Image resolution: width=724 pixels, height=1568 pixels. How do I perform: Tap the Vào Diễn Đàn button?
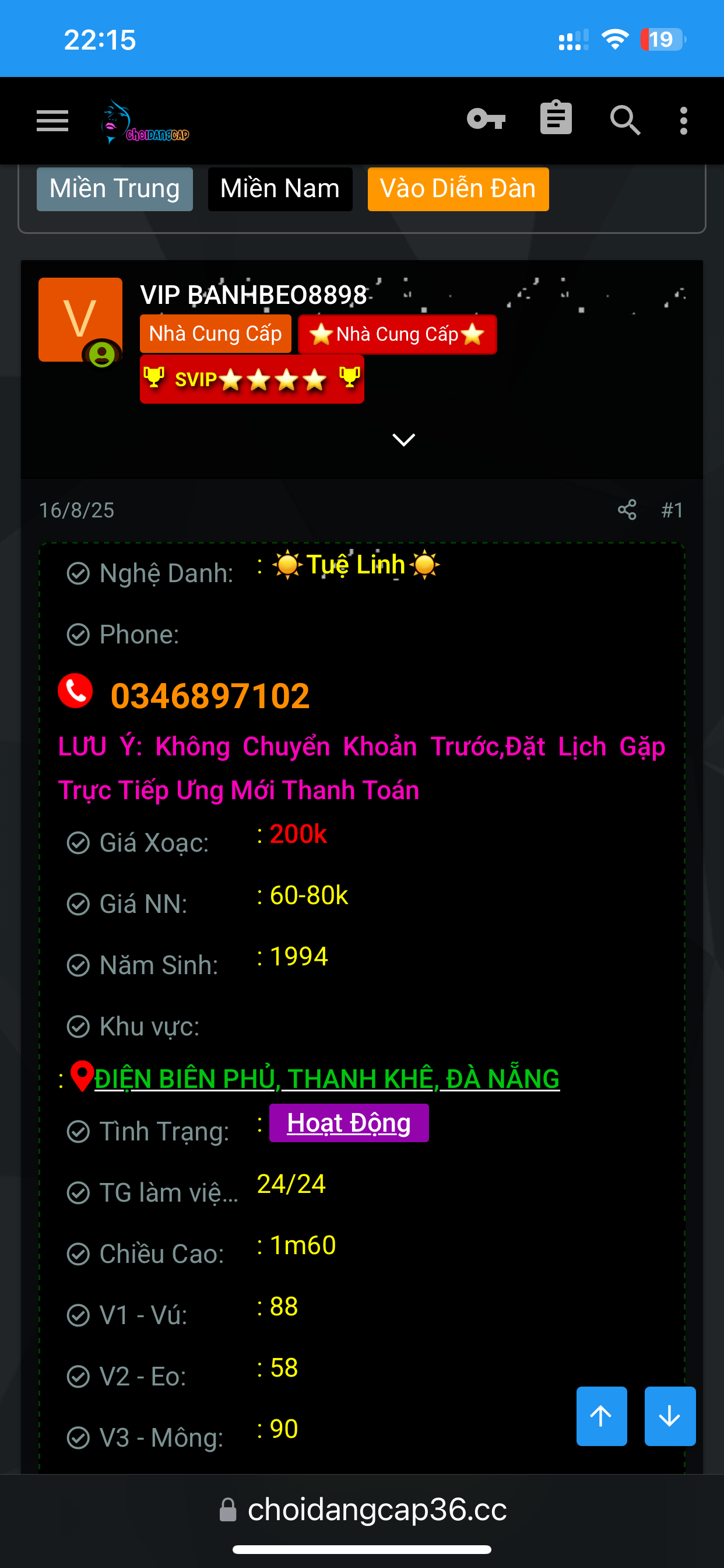[458, 188]
